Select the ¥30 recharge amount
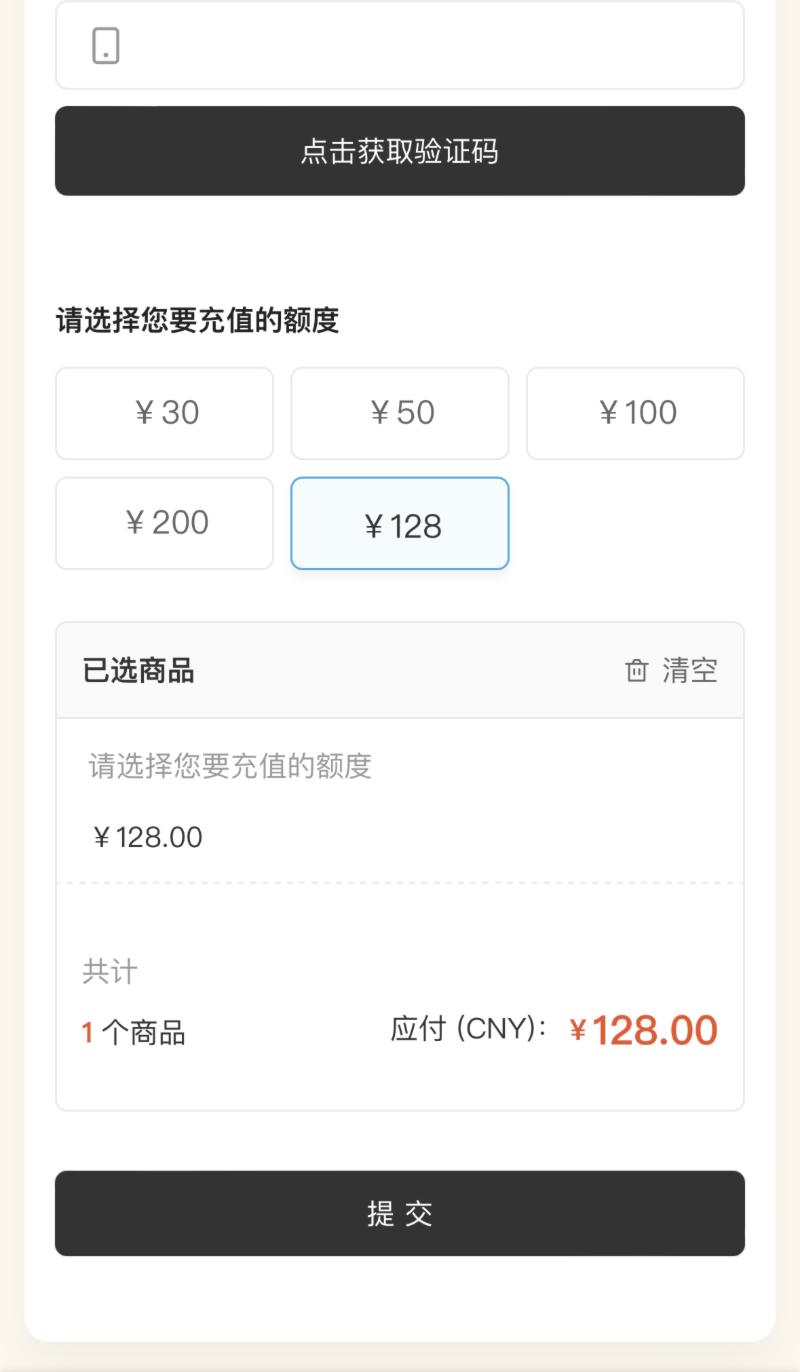800x1372 pixels. 165,413
